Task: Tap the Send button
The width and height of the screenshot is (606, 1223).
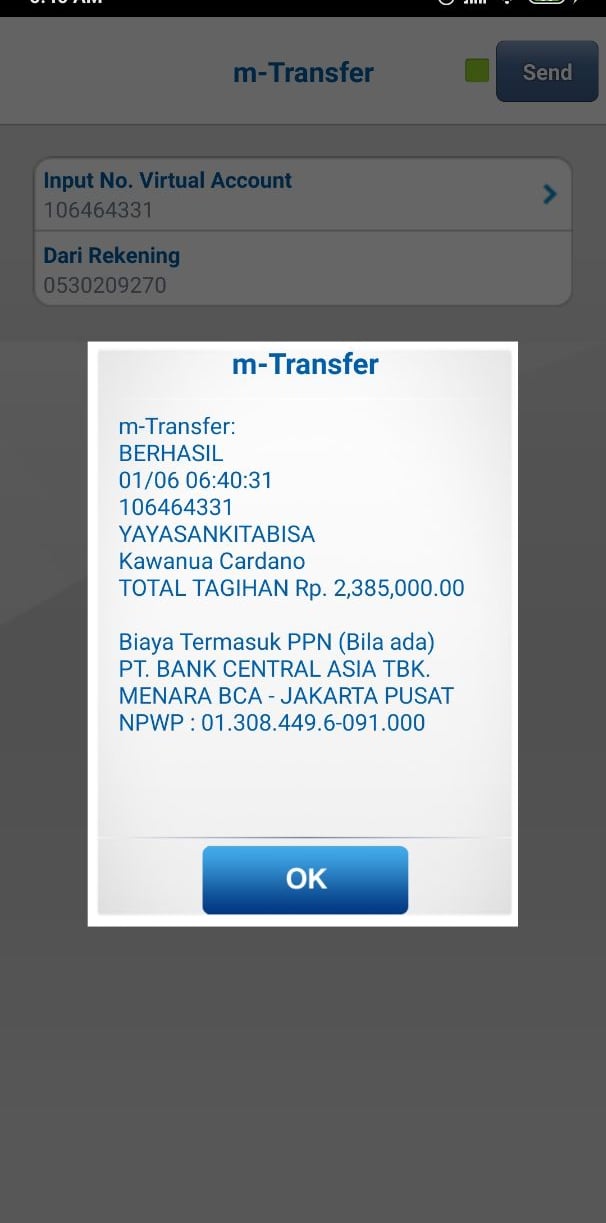Action: tap(546, 72)
